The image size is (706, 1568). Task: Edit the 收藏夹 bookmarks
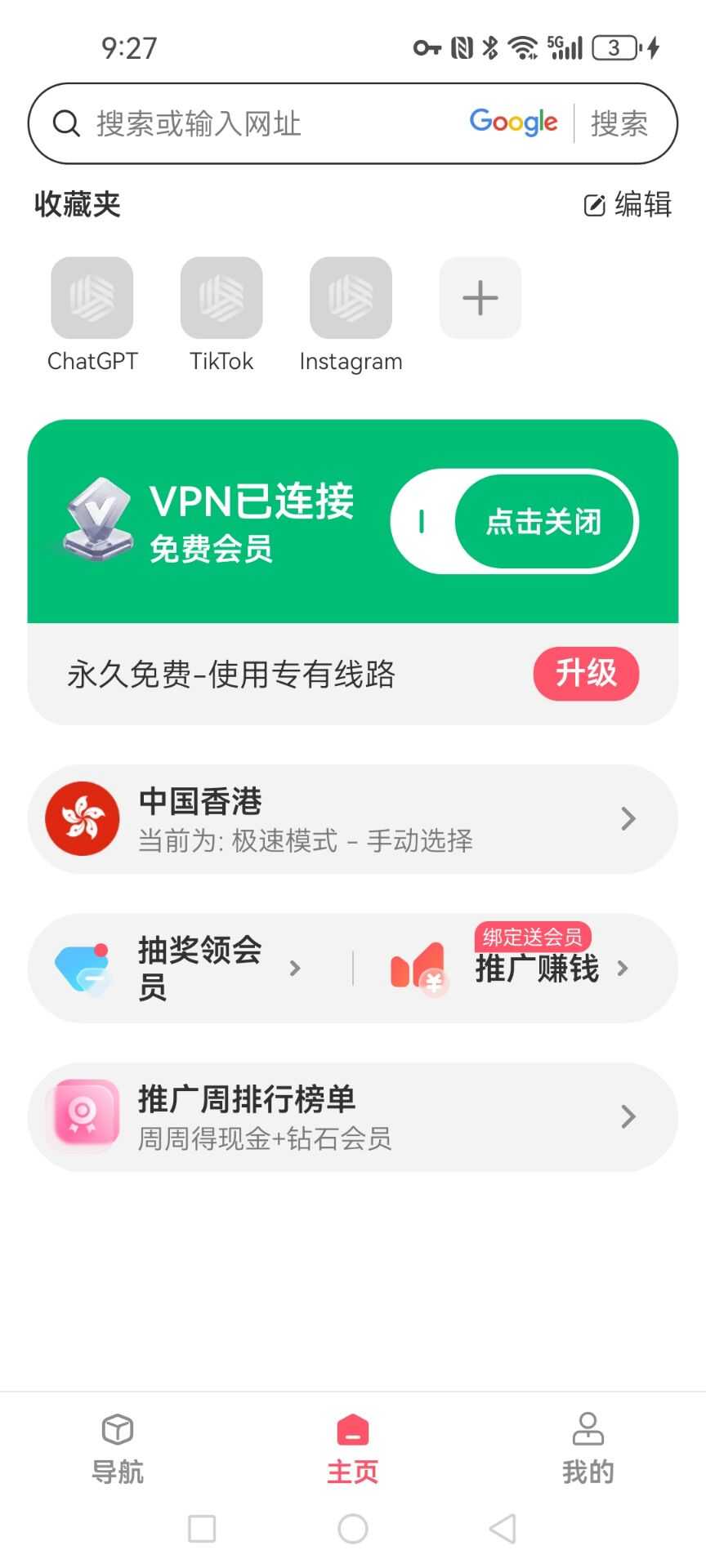click(628, 204)
